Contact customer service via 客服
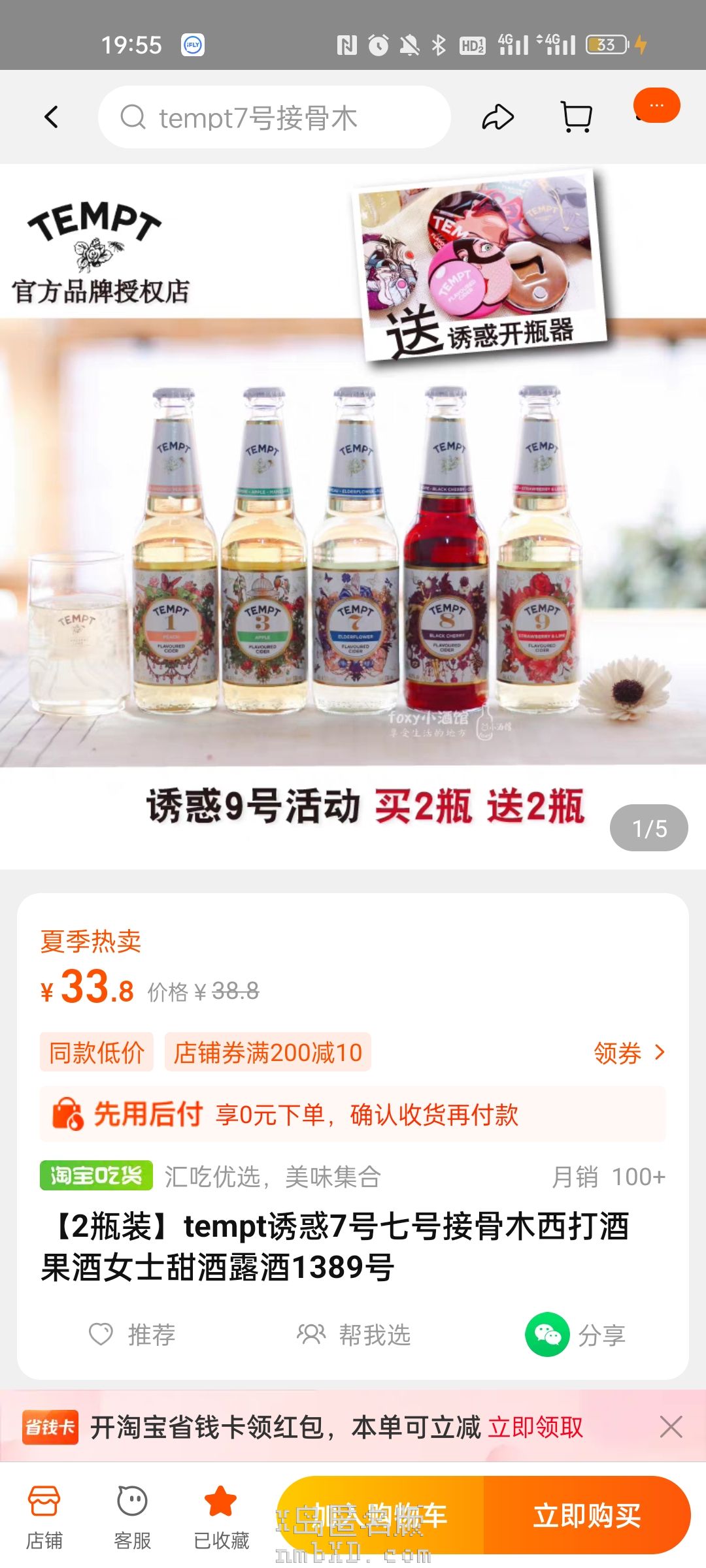The height and width of the screenshot is (1568, 706). (132, 1516)
